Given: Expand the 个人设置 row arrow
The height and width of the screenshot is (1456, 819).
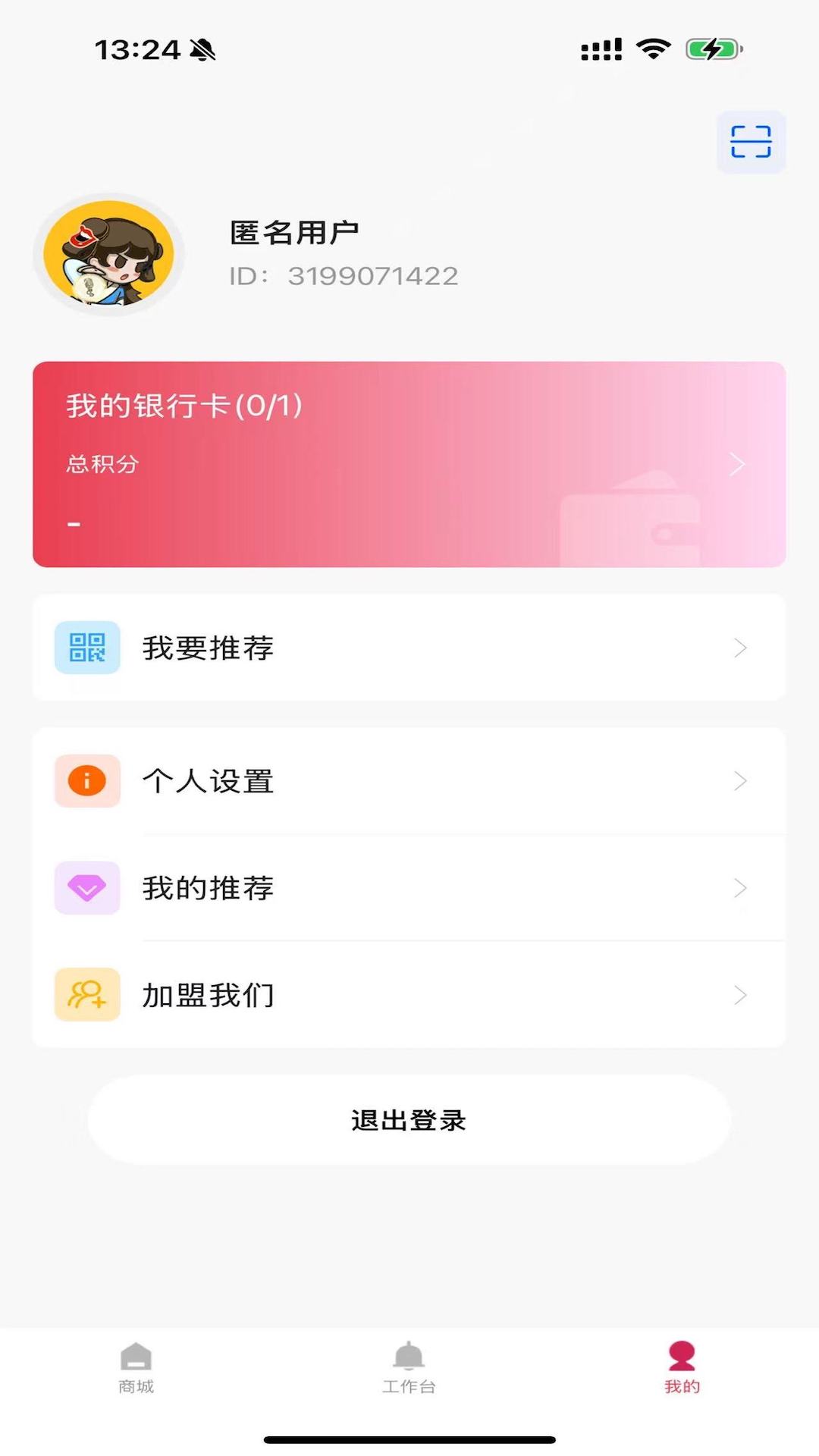Looking at the screenshot, I should click(739, 781).
